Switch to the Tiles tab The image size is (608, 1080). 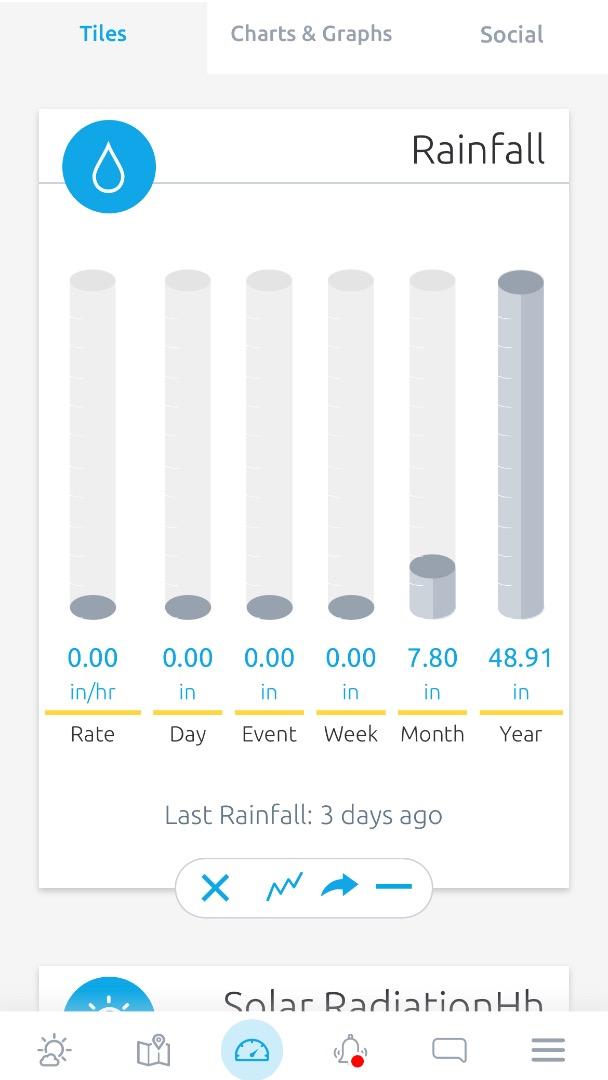(x=103, y=35)
